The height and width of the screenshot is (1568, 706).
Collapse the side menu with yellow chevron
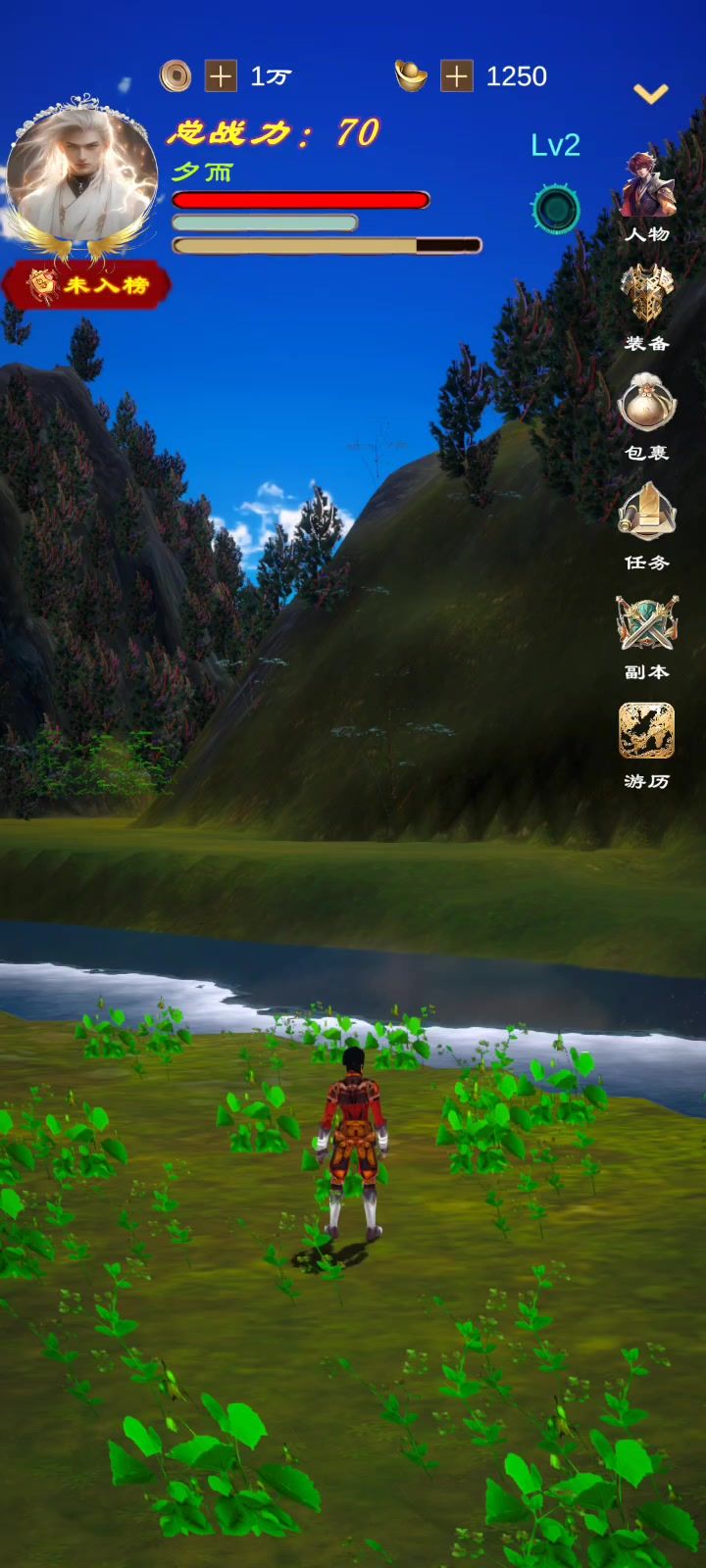coord(650,93)
